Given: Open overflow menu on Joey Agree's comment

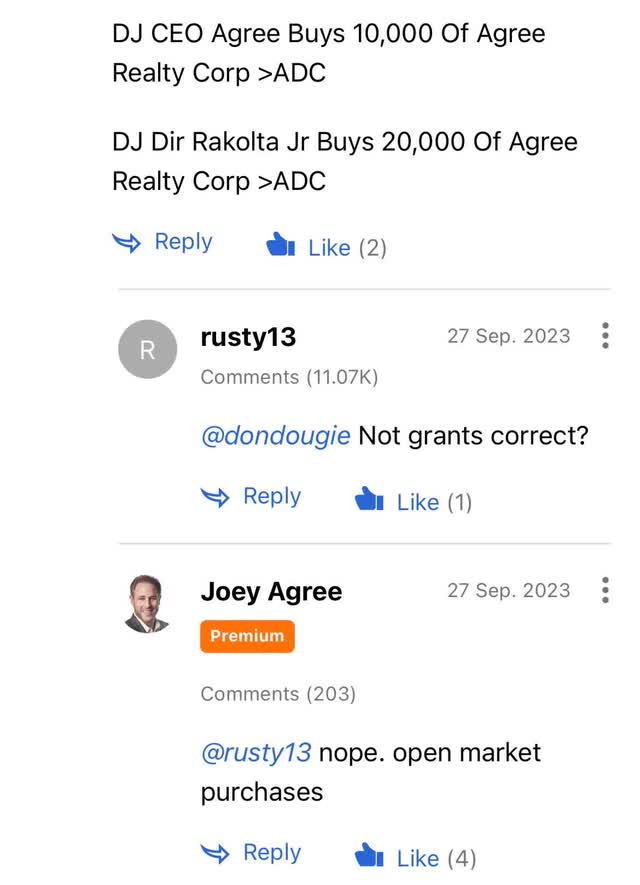Looking at the screenshot, I should (x=605, y=590).
